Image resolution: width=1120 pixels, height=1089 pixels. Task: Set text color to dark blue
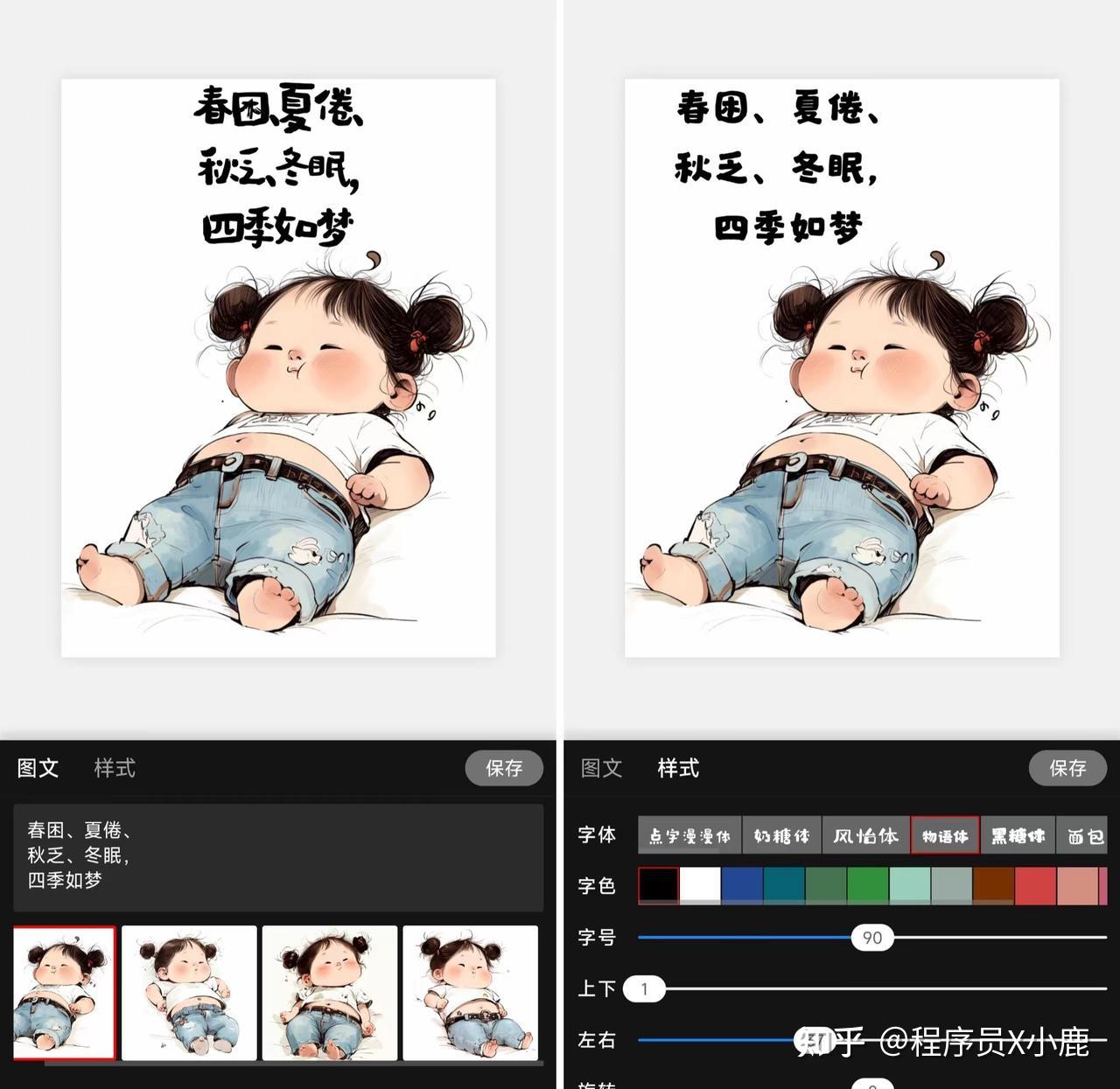coord(742,885)
